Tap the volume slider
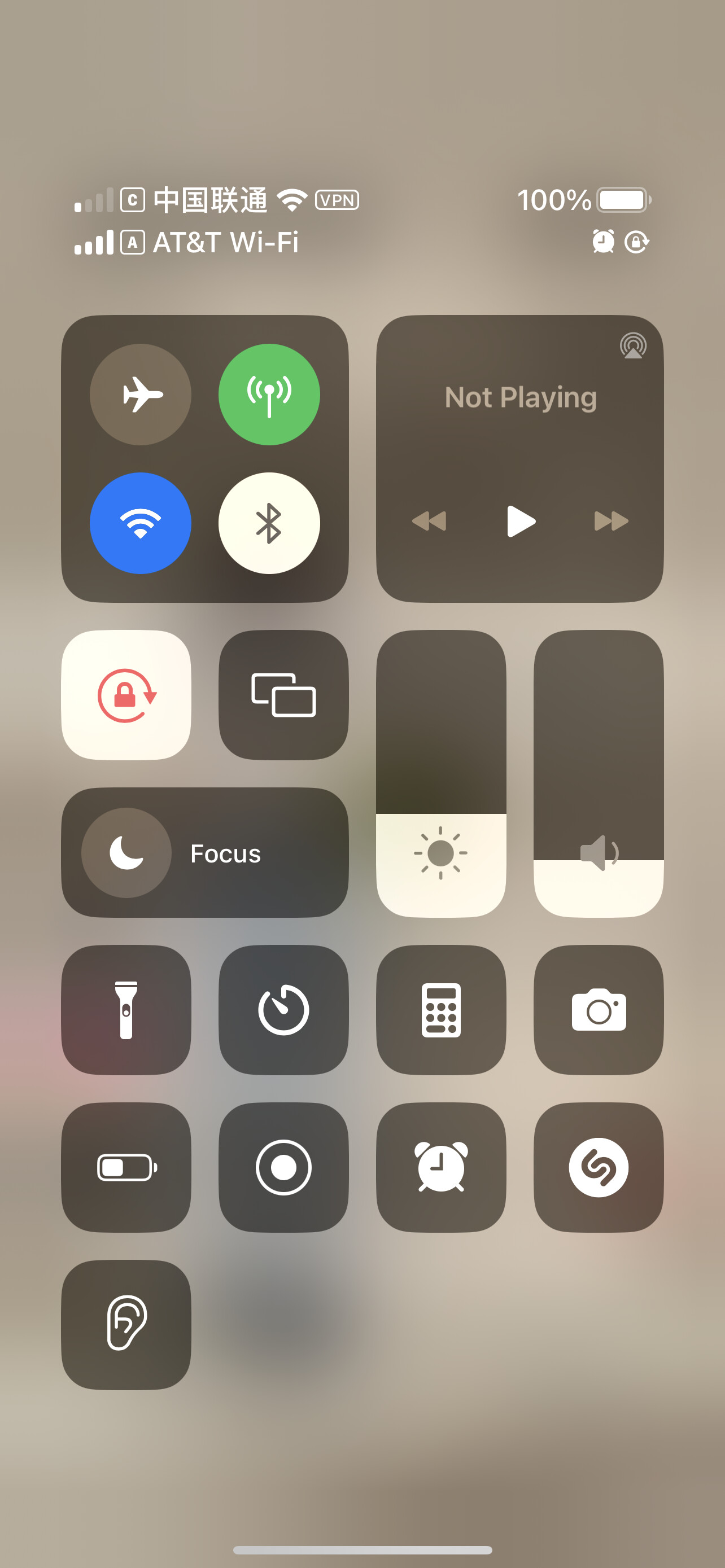This screenshot has width=725, height=1568. tap(599, 774)
